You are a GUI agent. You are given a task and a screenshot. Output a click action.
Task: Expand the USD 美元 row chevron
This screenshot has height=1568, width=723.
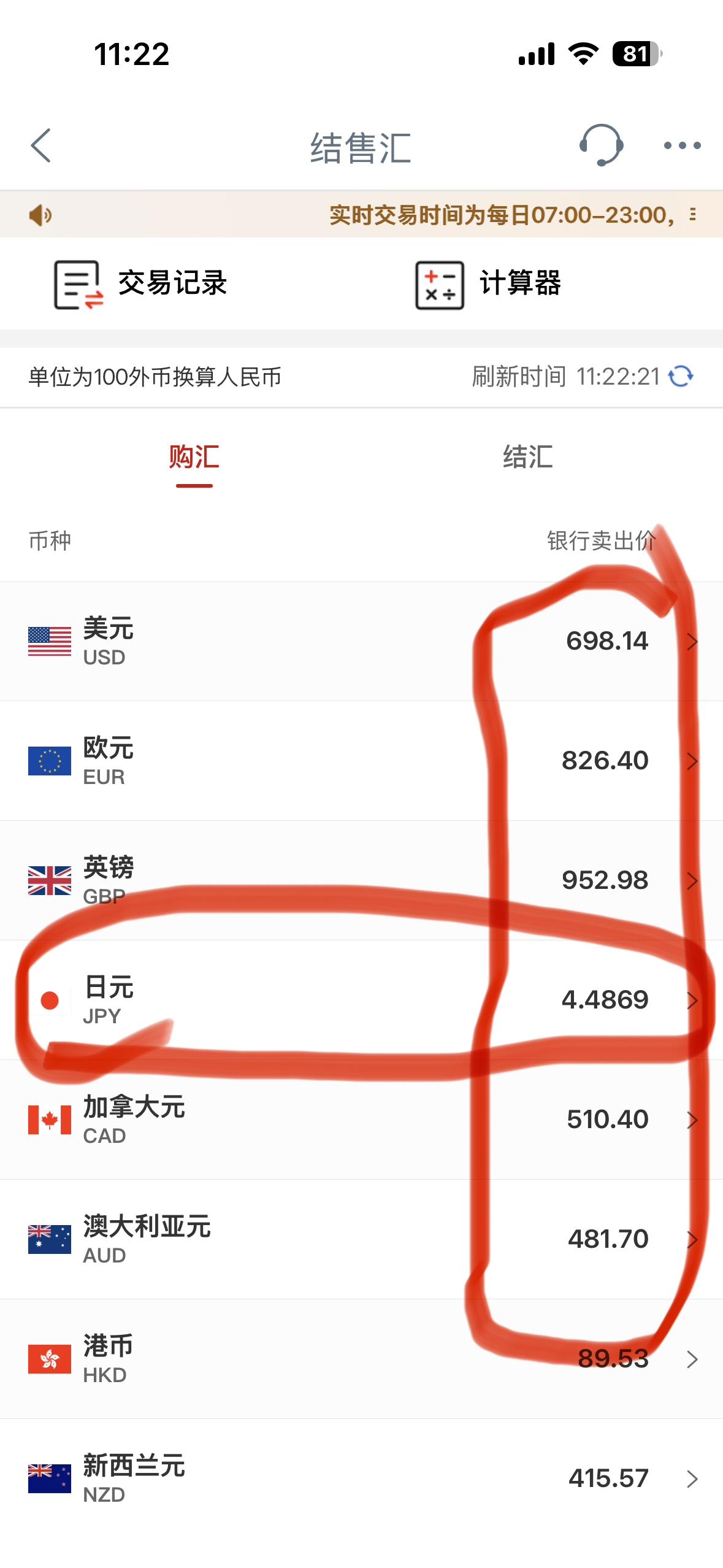(x=692, y=640)
